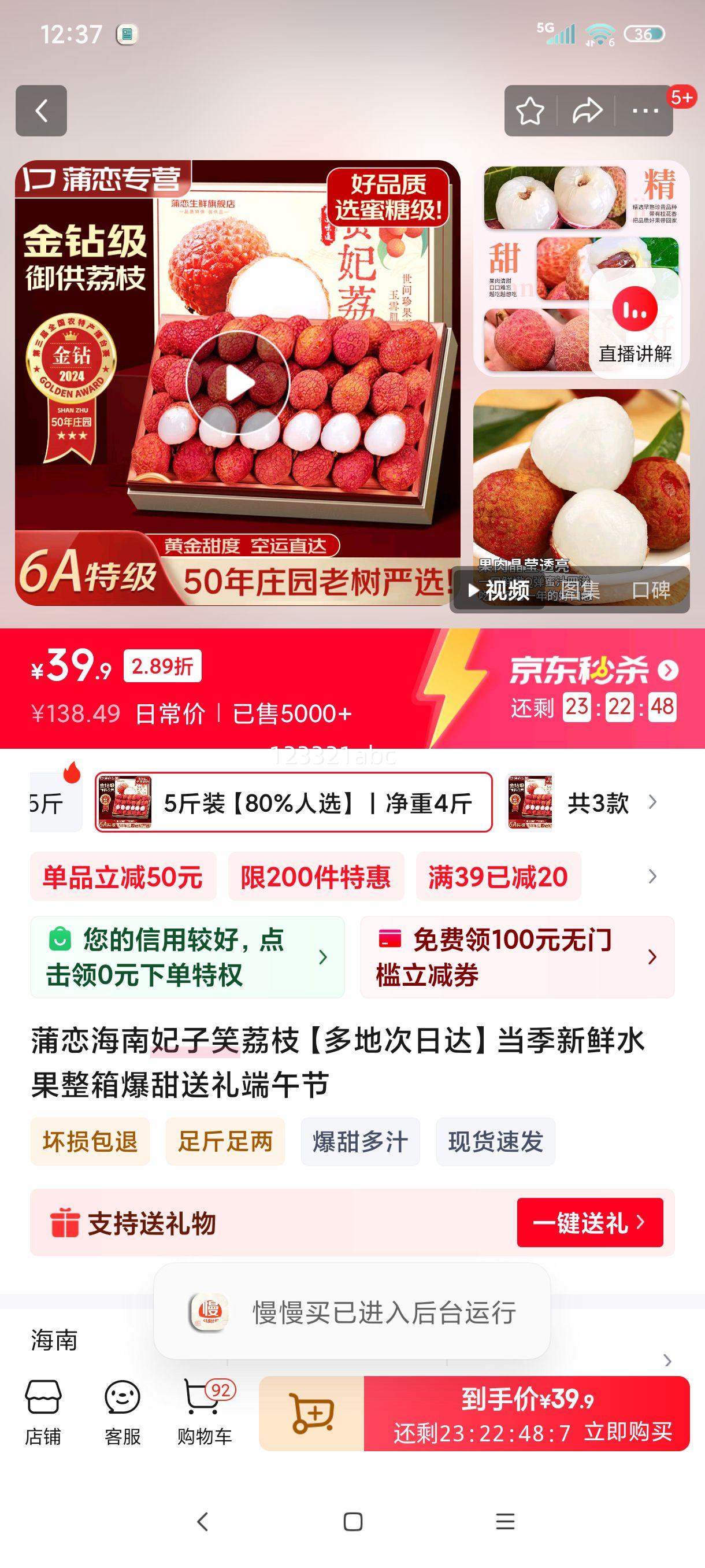Tap the 一键送礼 gift button
Screen dimensions: 705x1568
tap(589, 1222)
